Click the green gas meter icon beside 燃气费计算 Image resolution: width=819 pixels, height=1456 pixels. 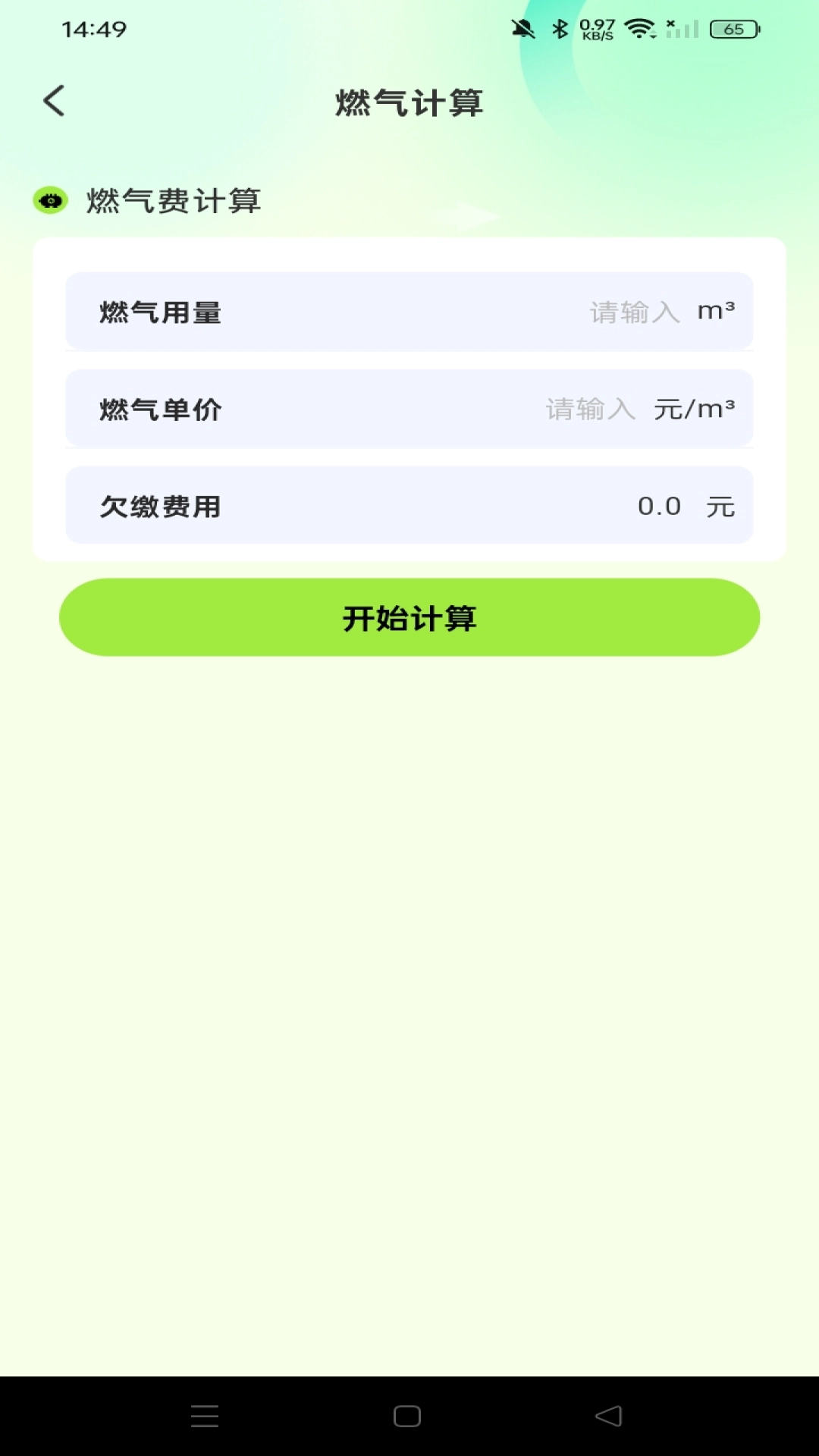coord(49,200)
